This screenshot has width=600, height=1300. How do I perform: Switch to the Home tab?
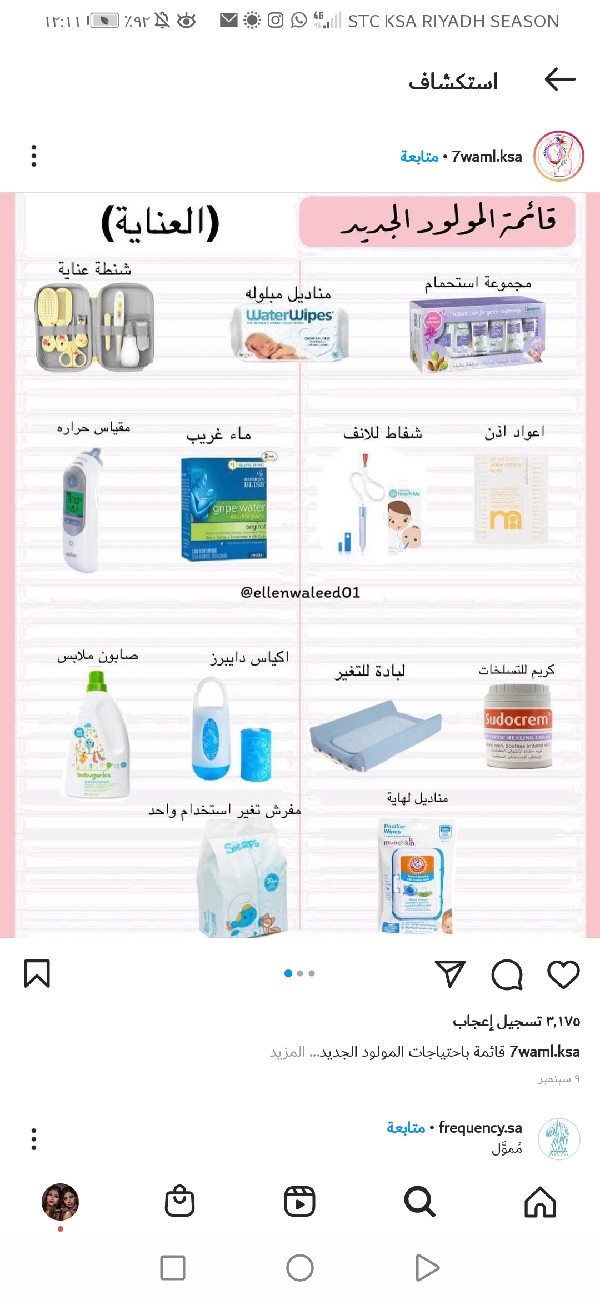click(540, 1201)
